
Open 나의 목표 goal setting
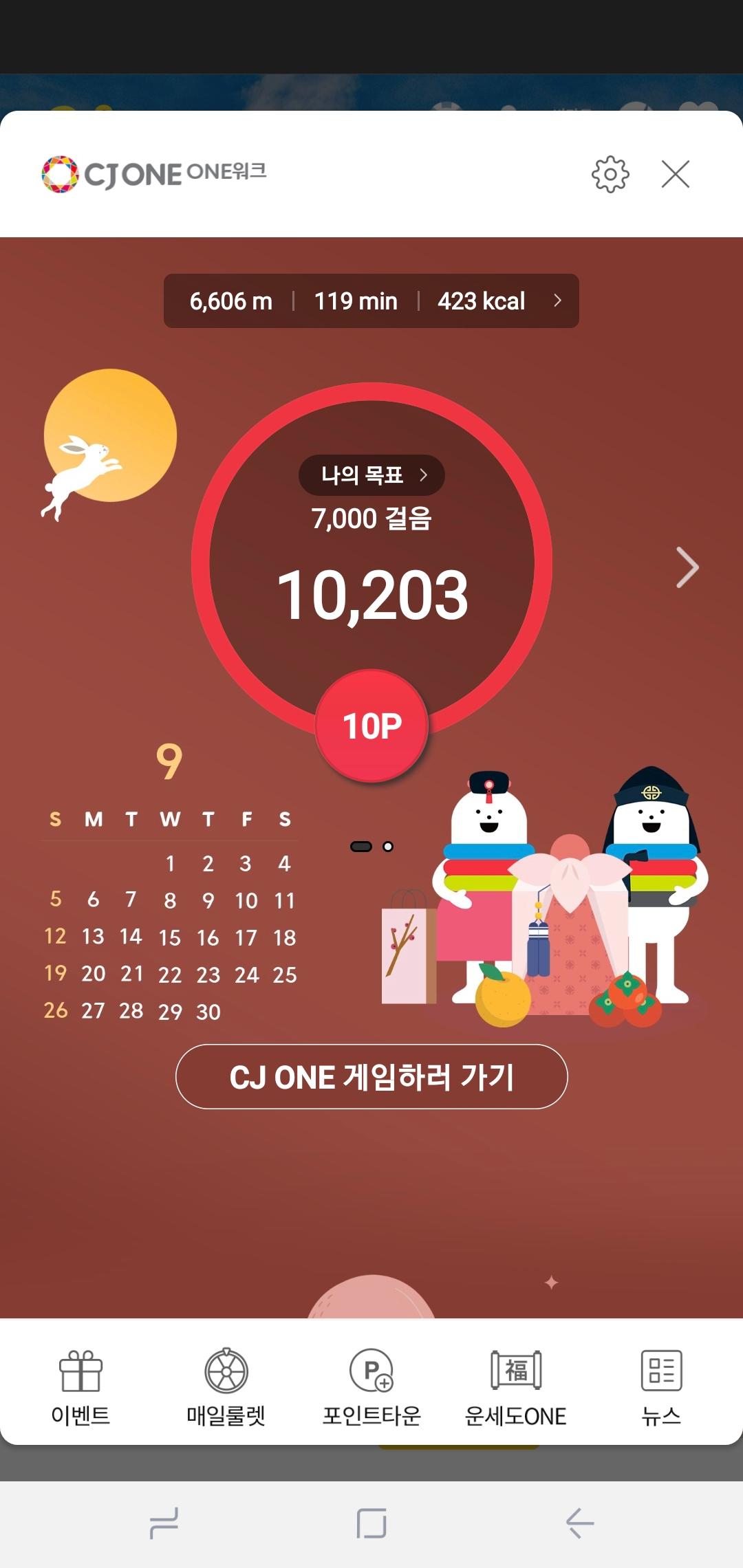(371, 475)
